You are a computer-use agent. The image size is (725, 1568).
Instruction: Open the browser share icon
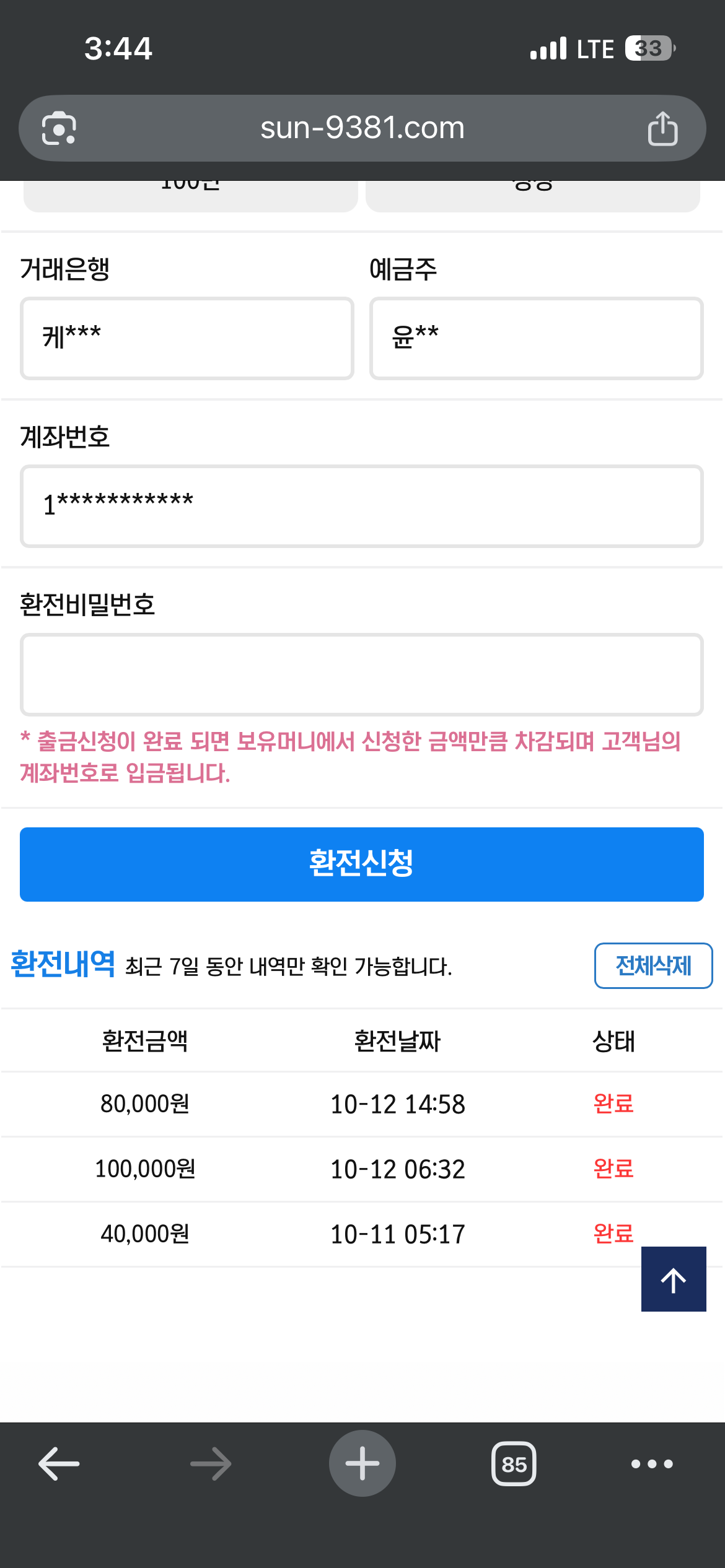point(662,129)
